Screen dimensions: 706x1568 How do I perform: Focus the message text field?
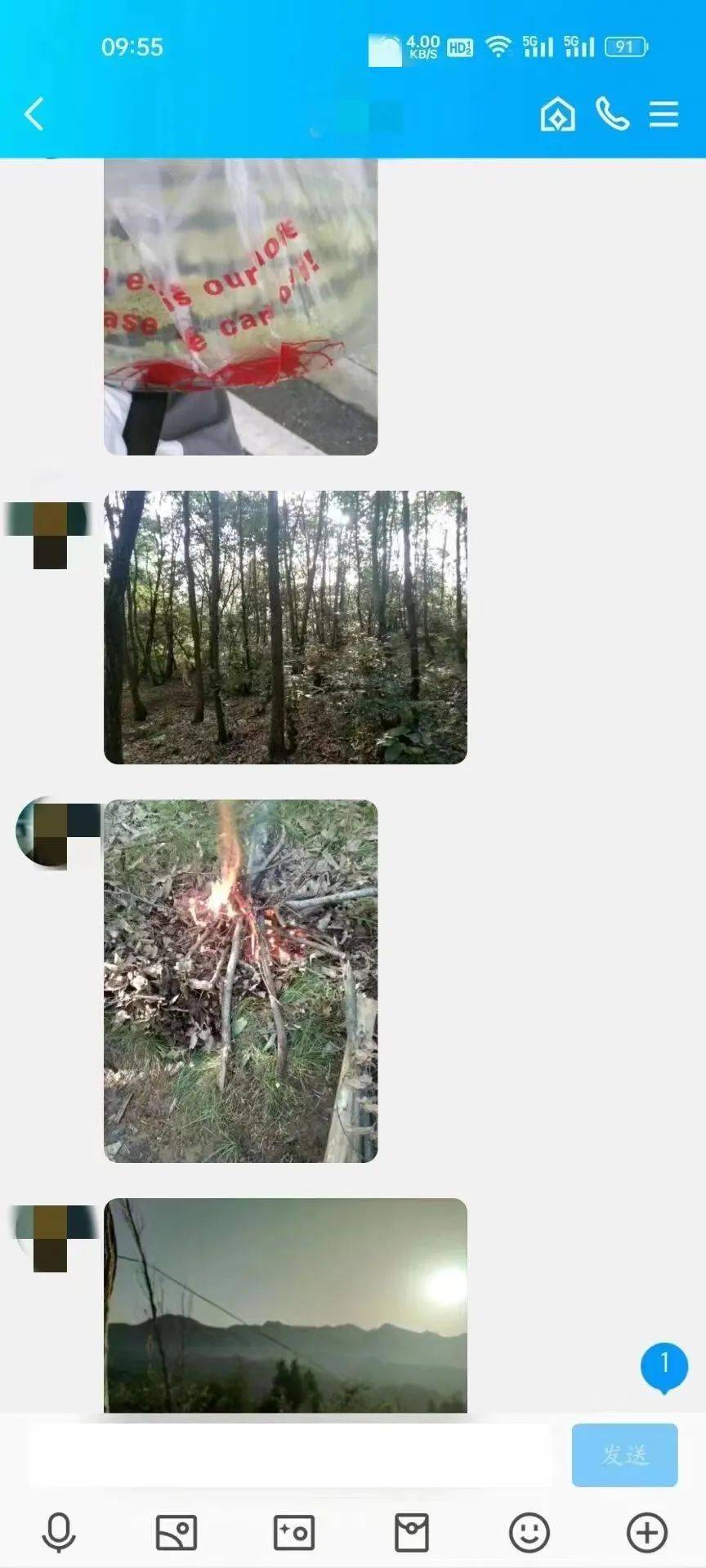point(290,1455)
